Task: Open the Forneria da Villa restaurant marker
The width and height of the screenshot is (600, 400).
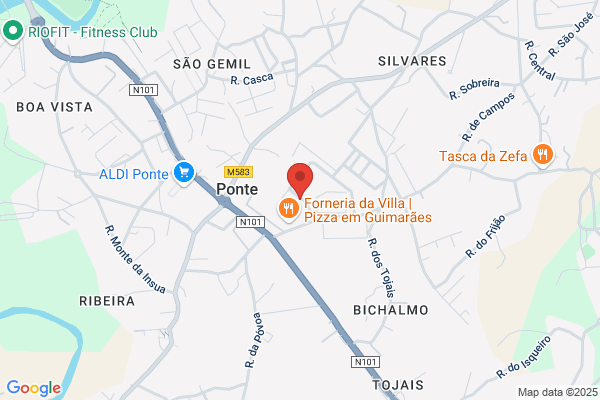Action: [x=289, y=209]
